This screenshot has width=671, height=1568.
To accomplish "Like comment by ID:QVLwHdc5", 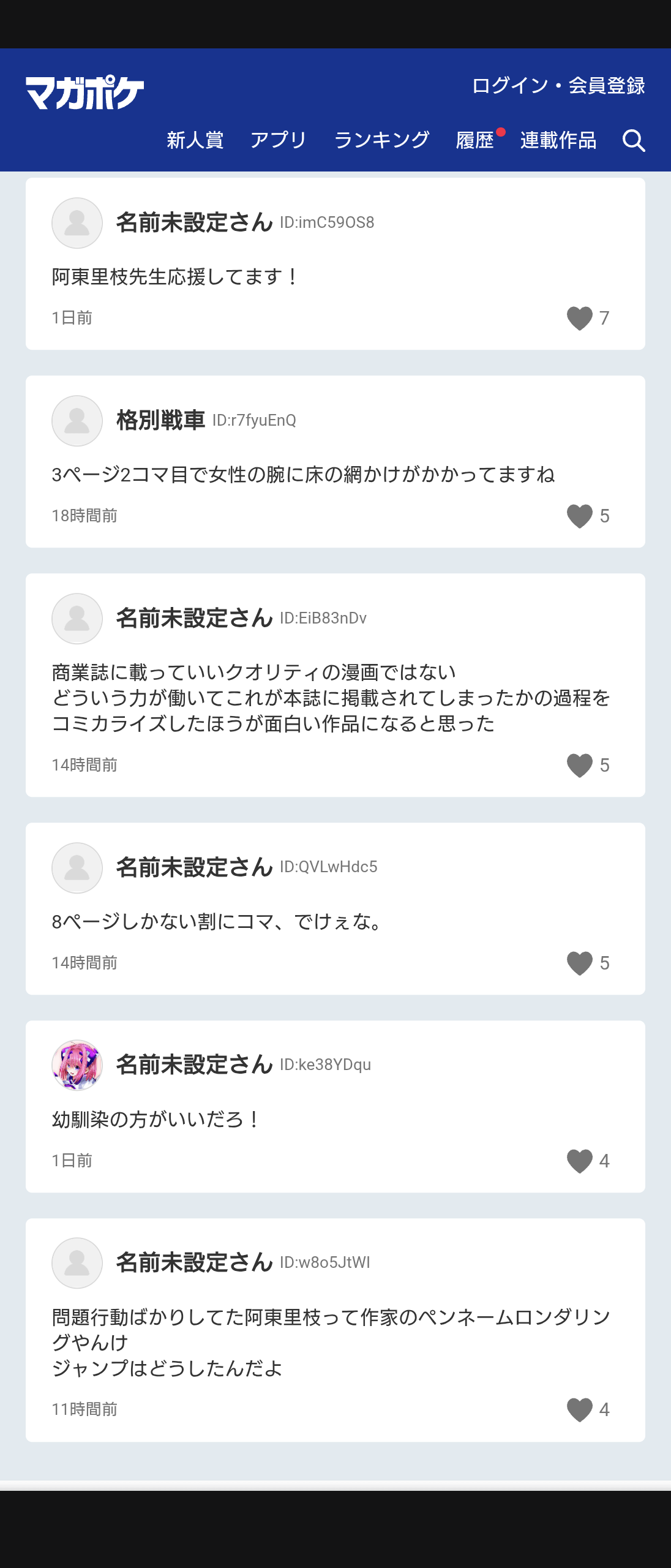I will (x=579, y=963).
